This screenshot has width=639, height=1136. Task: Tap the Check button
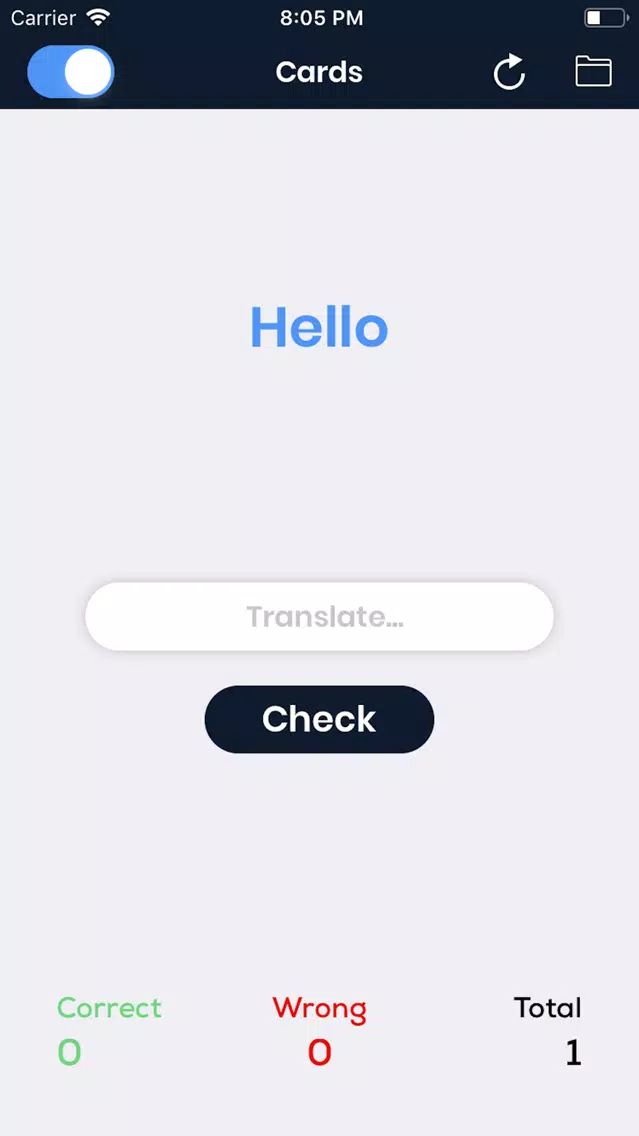tap(320, 719)
